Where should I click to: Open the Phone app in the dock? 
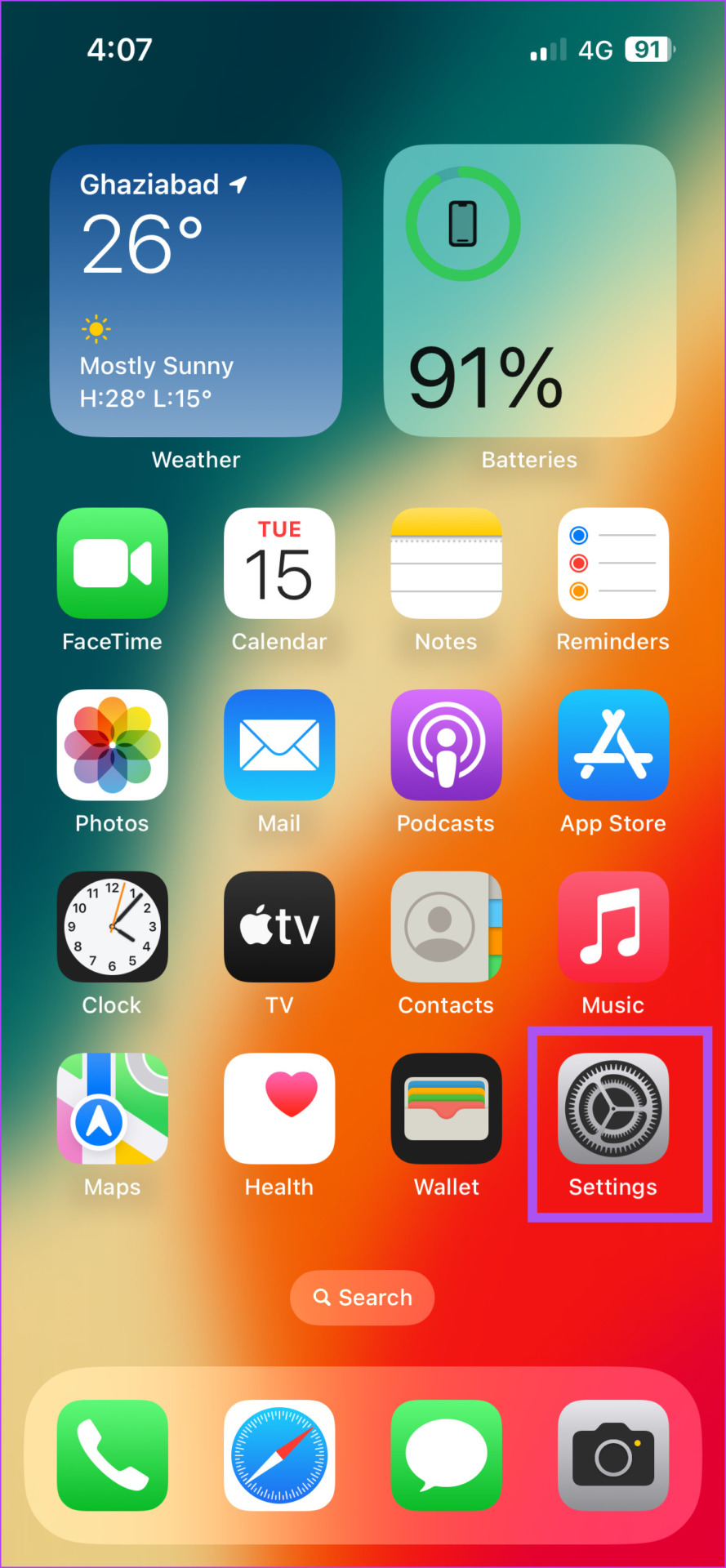click(113, 1455)
